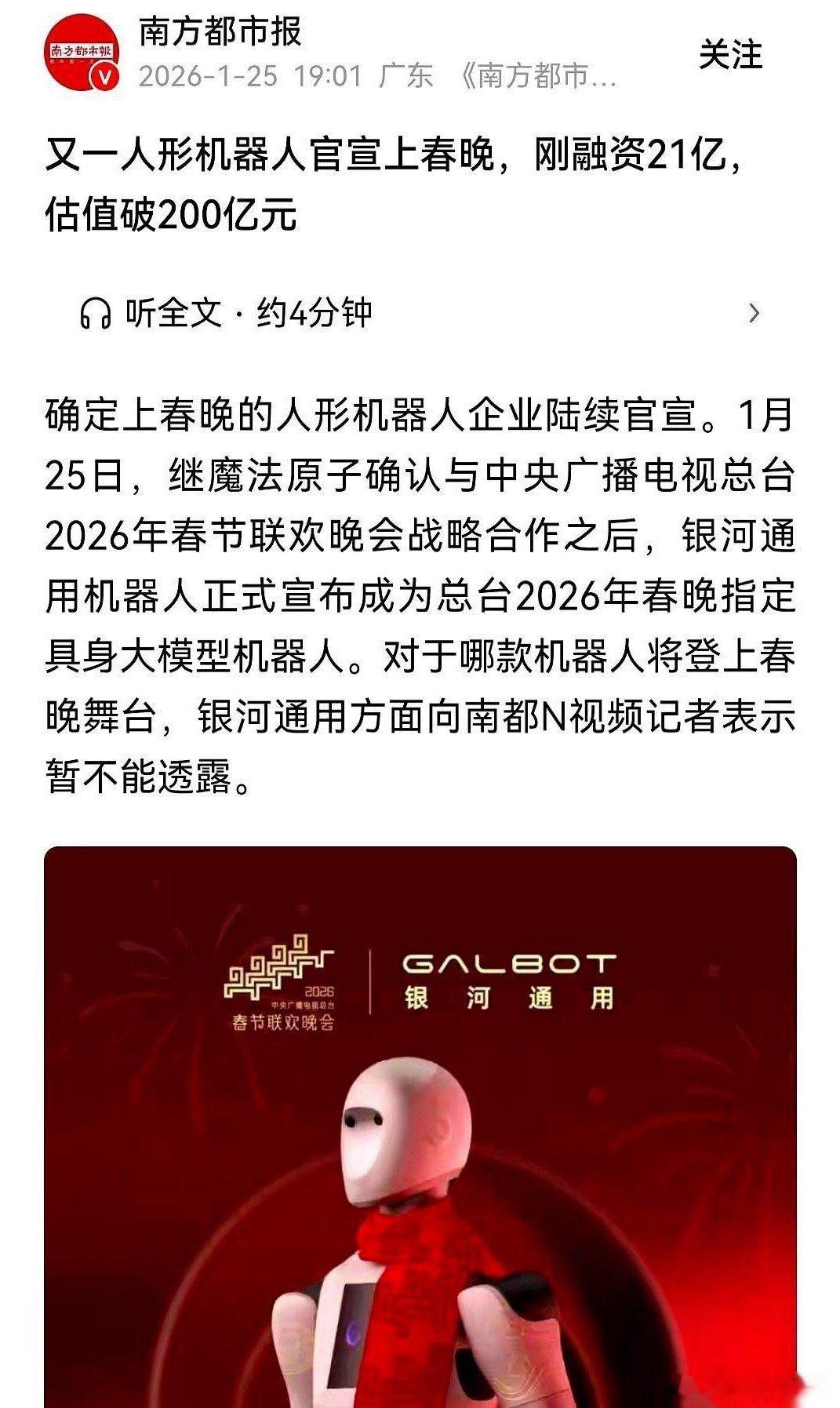
Task: Click the headphone icon beside 听全文
Action: tap(96, 311)
